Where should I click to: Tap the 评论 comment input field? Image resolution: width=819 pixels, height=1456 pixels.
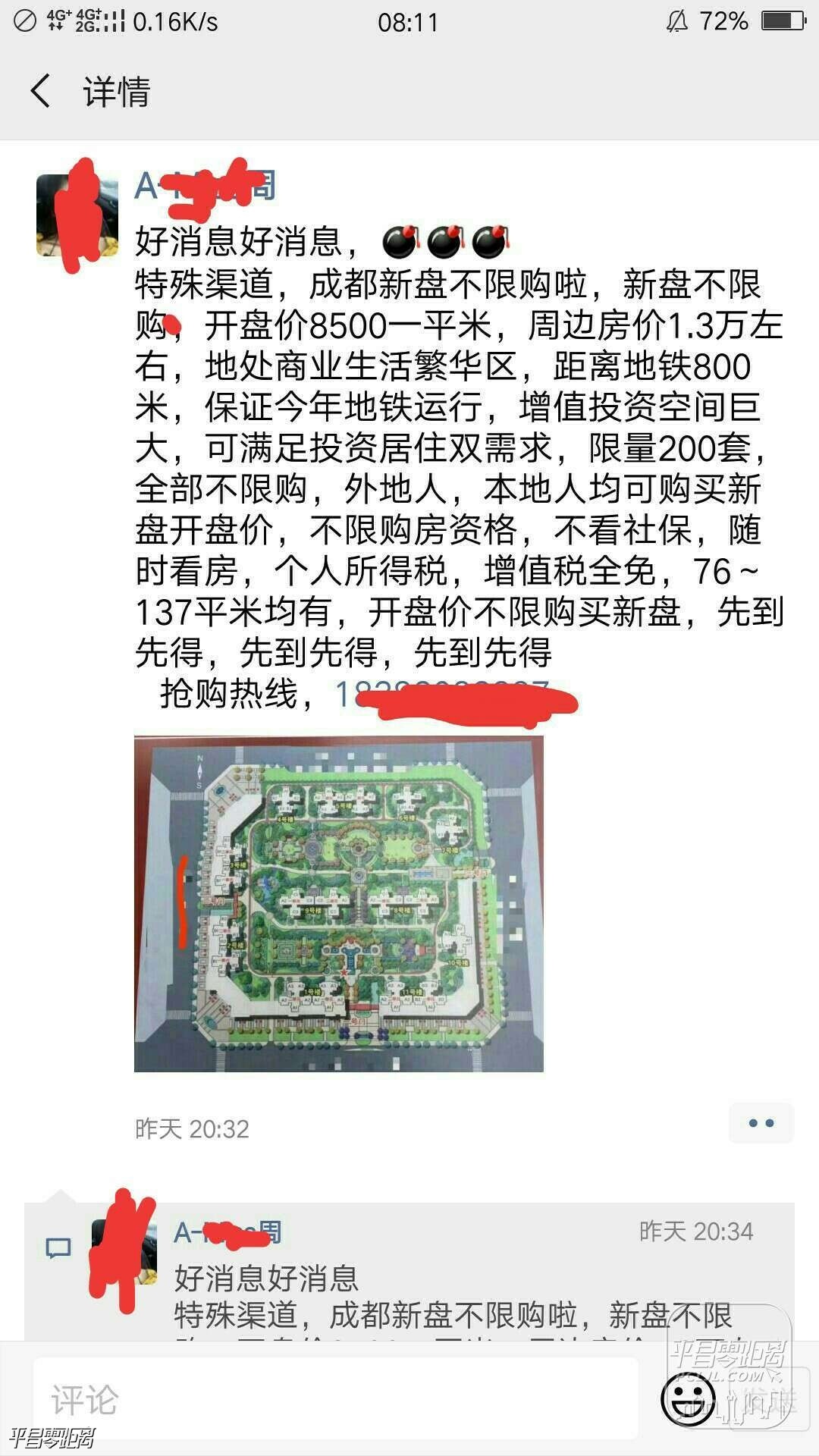pos(334,1399)
